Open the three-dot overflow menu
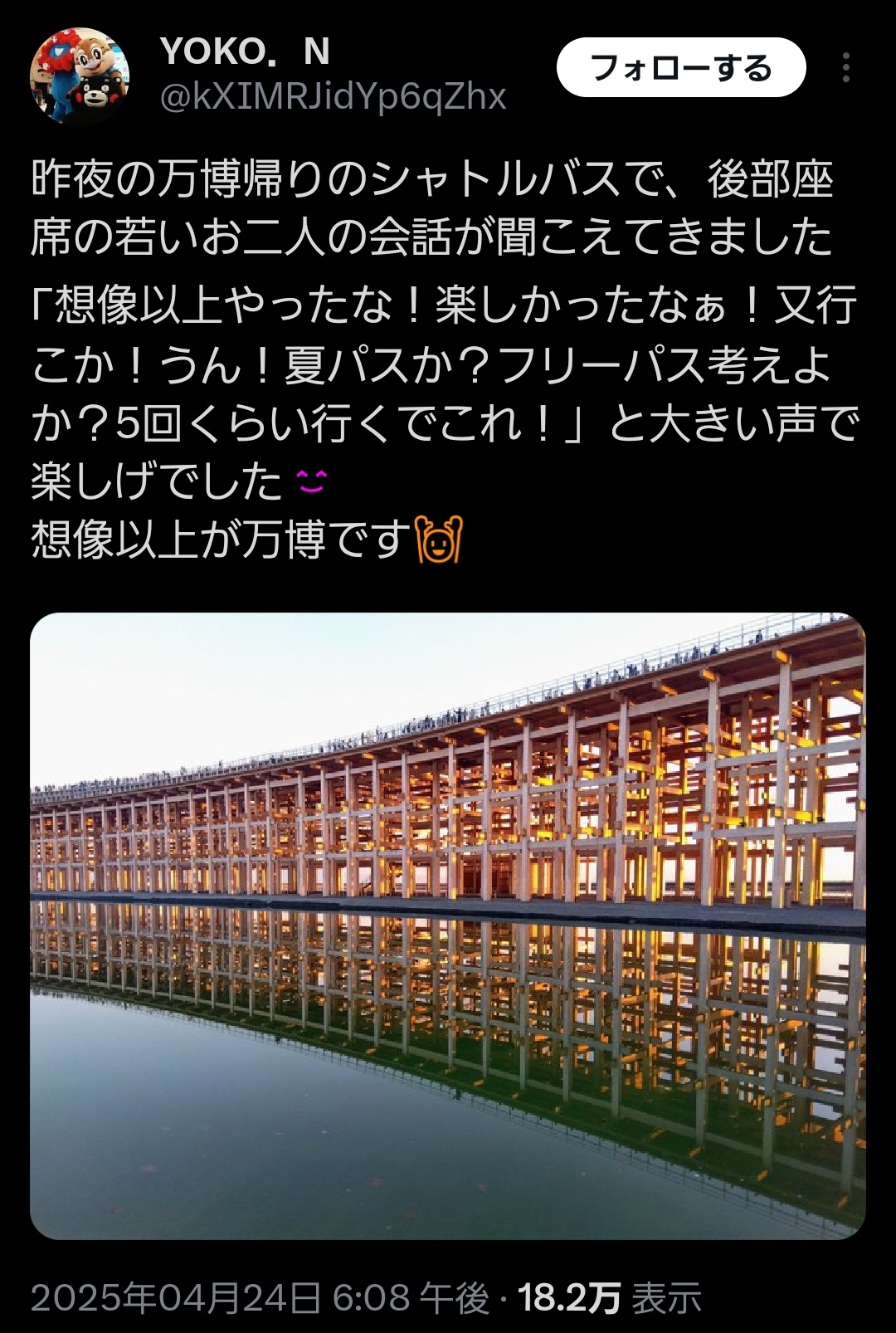This screenshot has height=1333, width=896. [845, 68]
